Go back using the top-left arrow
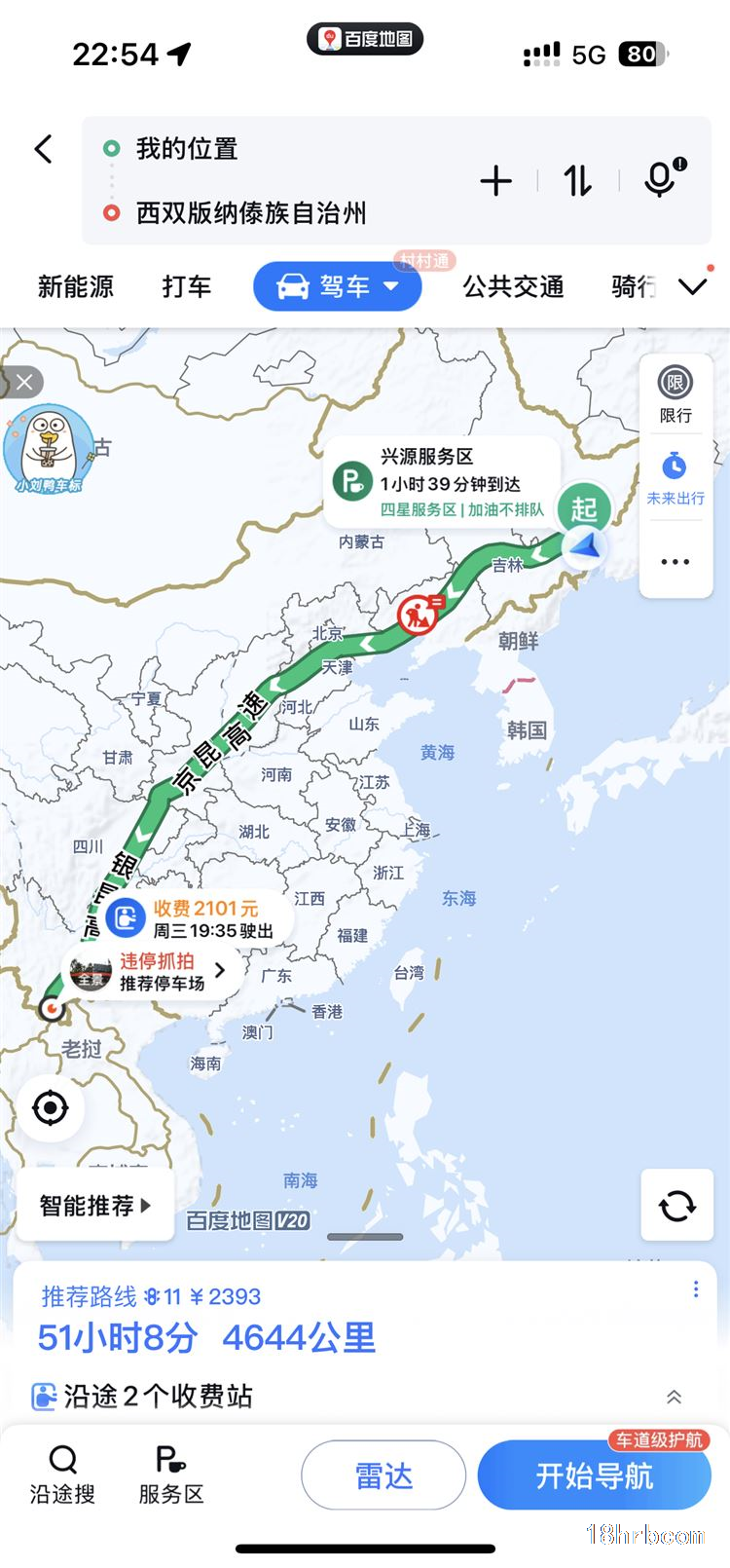The image size is (730, 1568). [x=43, y=149]
